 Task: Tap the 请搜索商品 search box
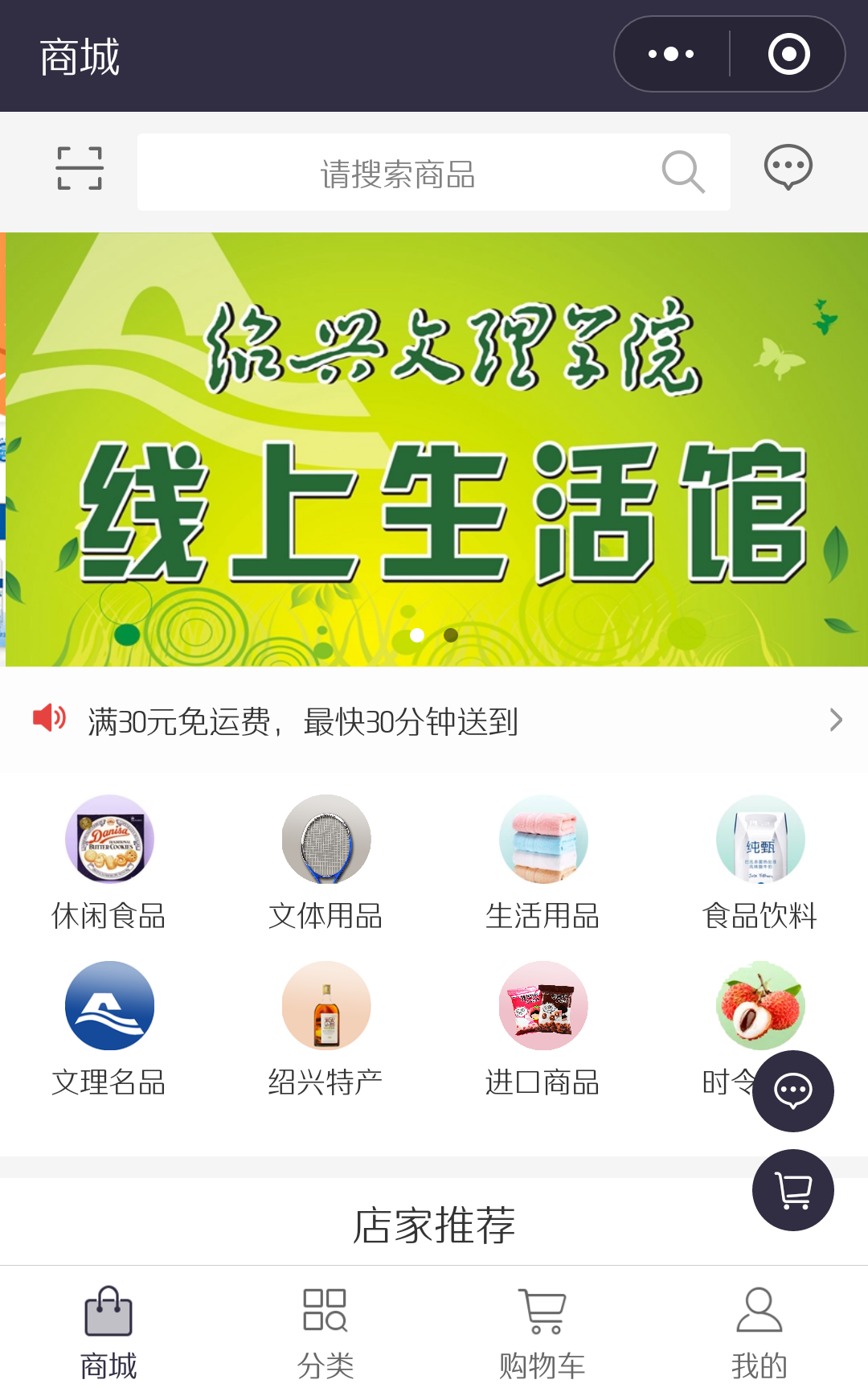(x=433, y=172)
